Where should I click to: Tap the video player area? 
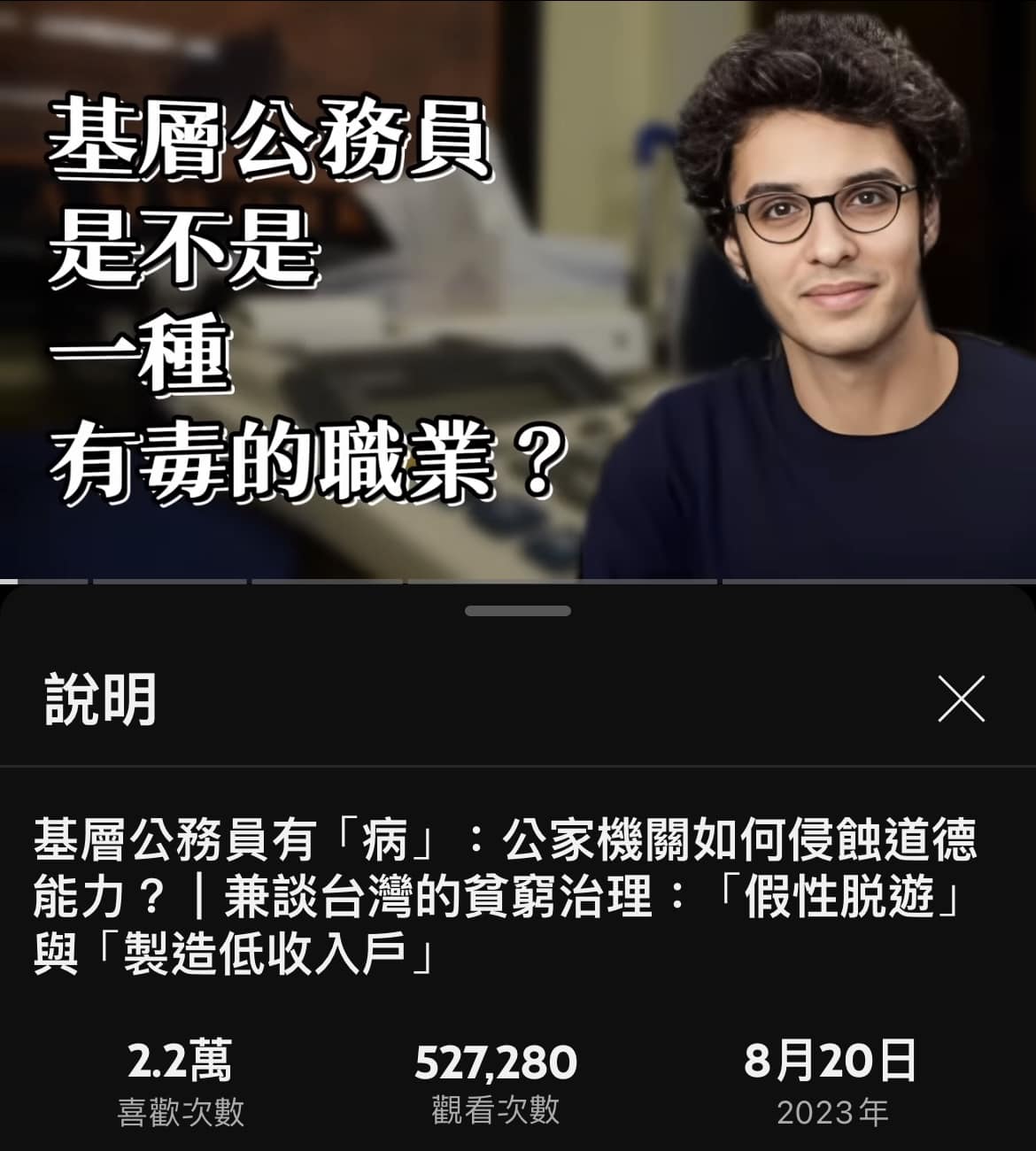(518, 292)
